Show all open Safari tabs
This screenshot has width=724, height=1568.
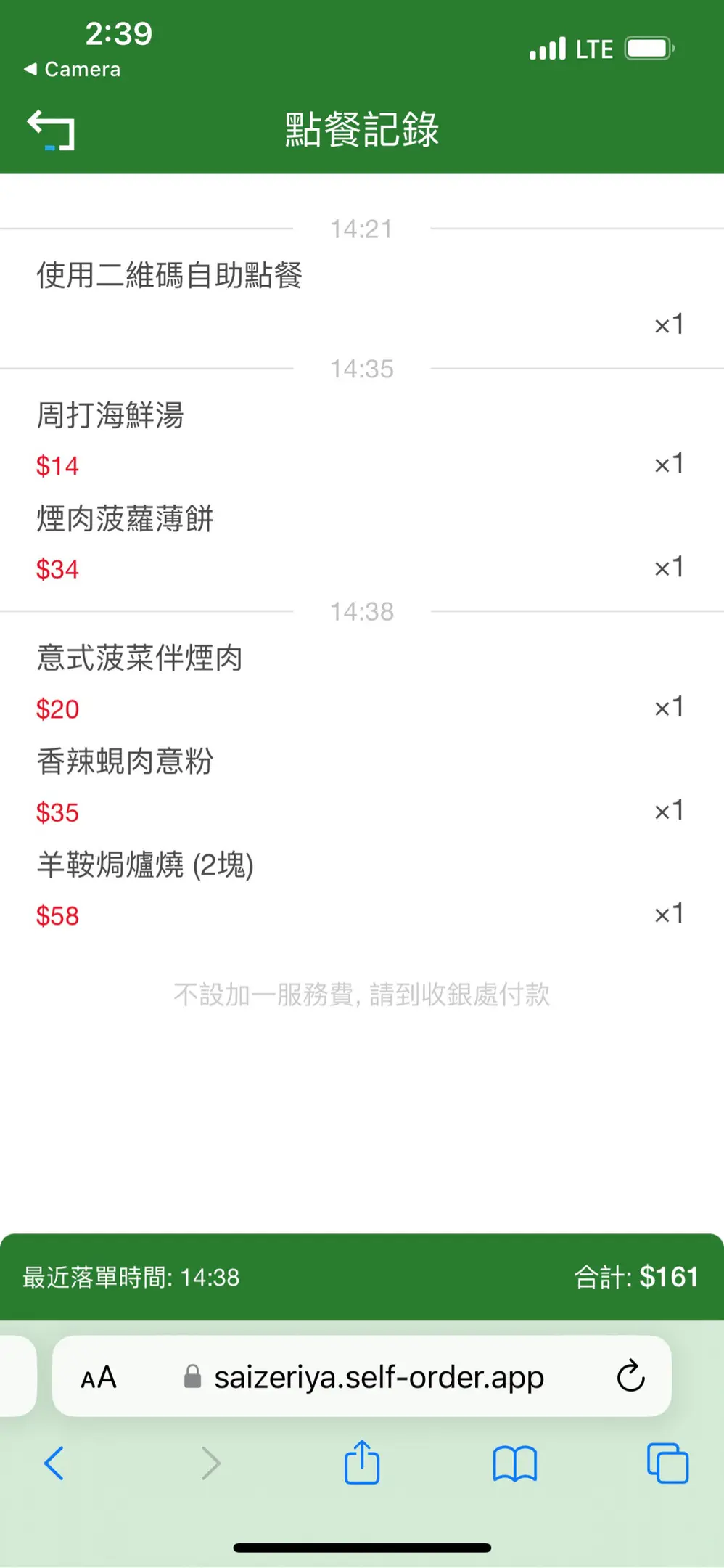click(667, 1463)
